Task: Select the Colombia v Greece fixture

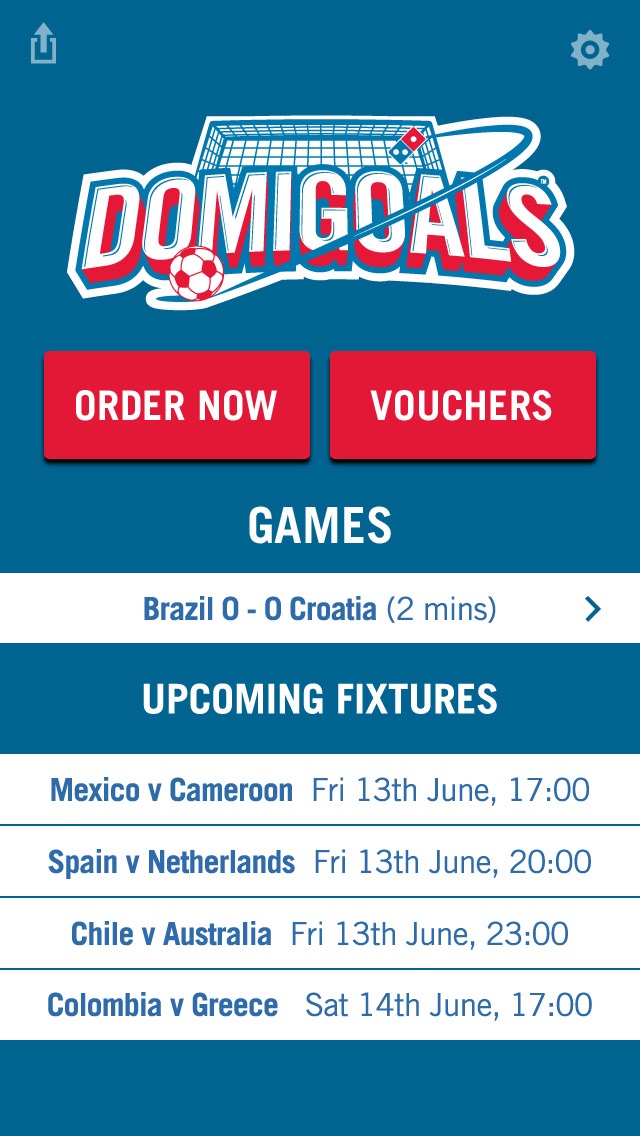Action: [x=320, y=1005]
